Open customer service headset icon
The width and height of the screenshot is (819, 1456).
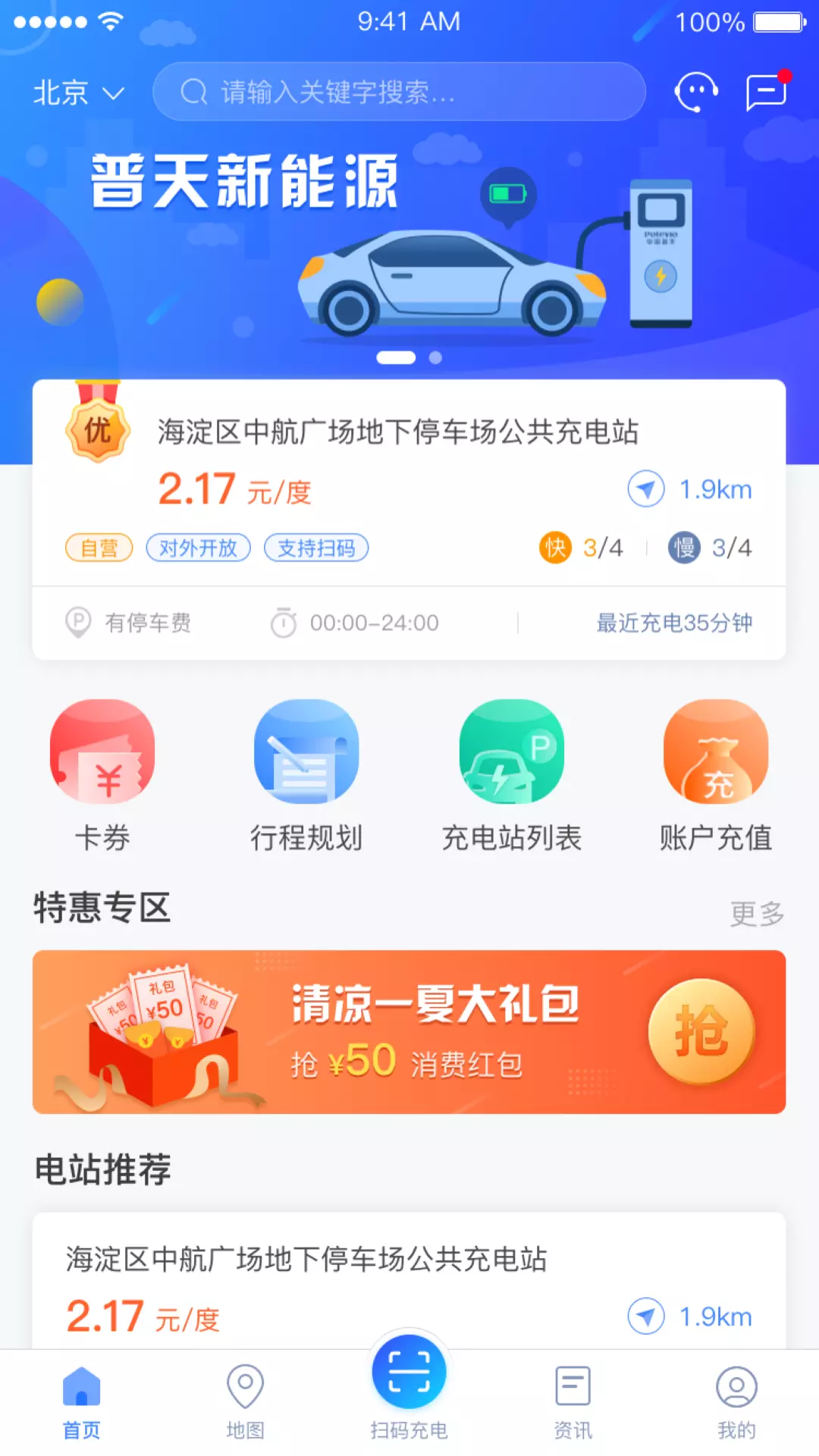click(x=696, y=92)
